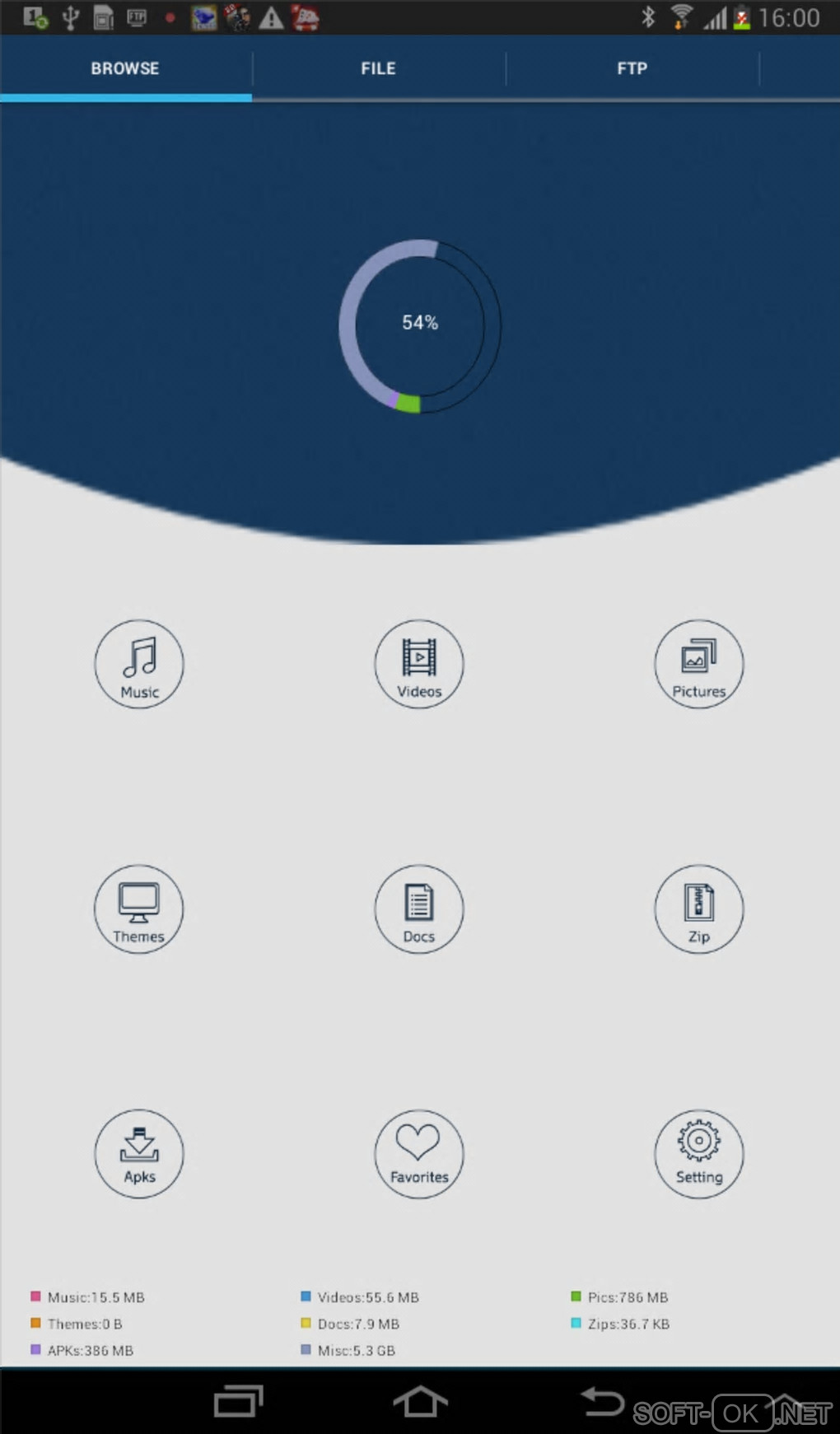This screenshot has height=1434, width=840.
Task: Open the Music category
Action: point(139,664)
